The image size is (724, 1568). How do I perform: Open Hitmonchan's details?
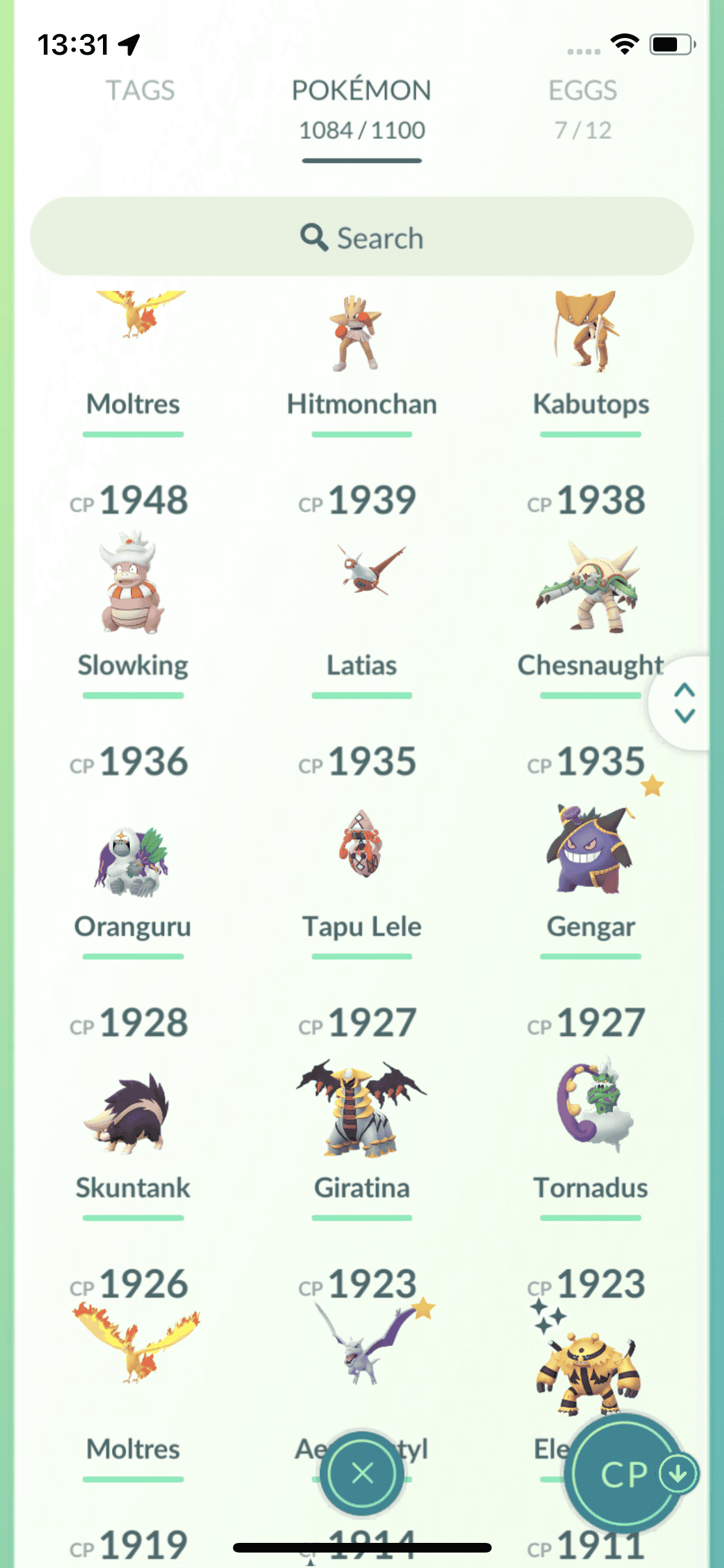pyautogui.click(x=362, y=348)
